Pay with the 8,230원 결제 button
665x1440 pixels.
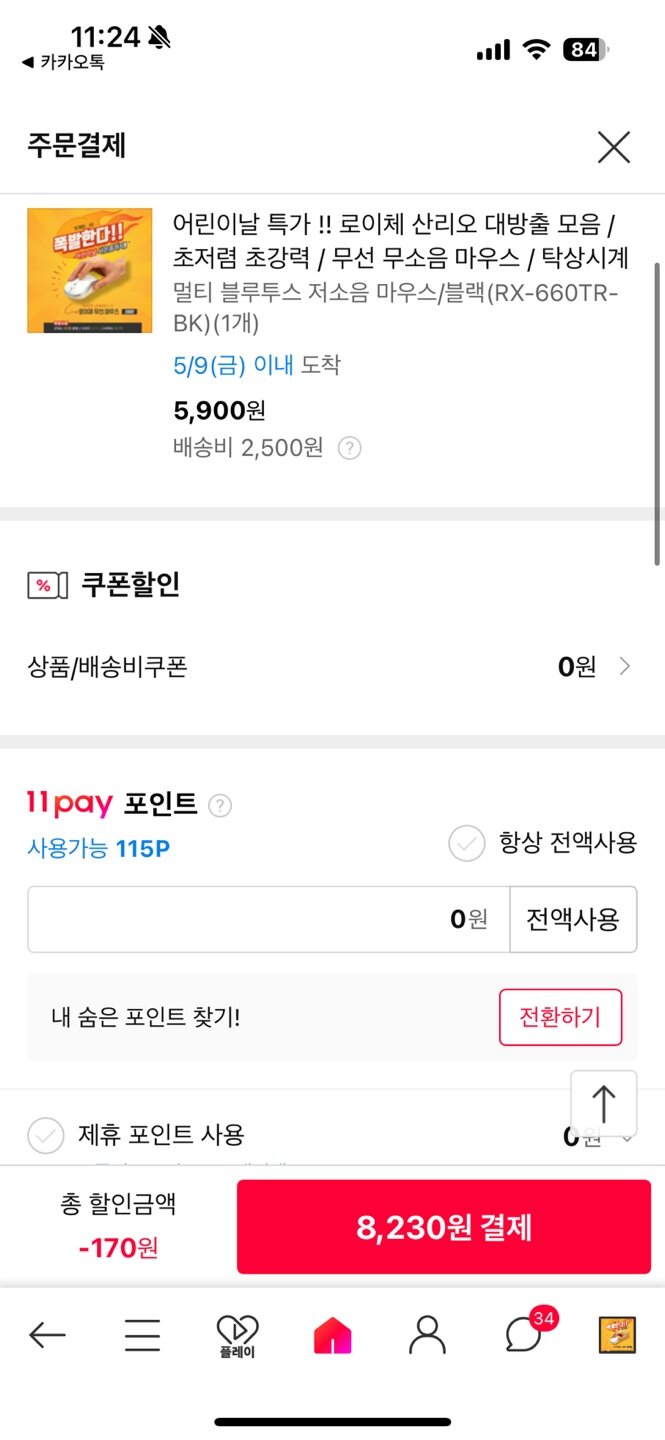point(444,1227)
